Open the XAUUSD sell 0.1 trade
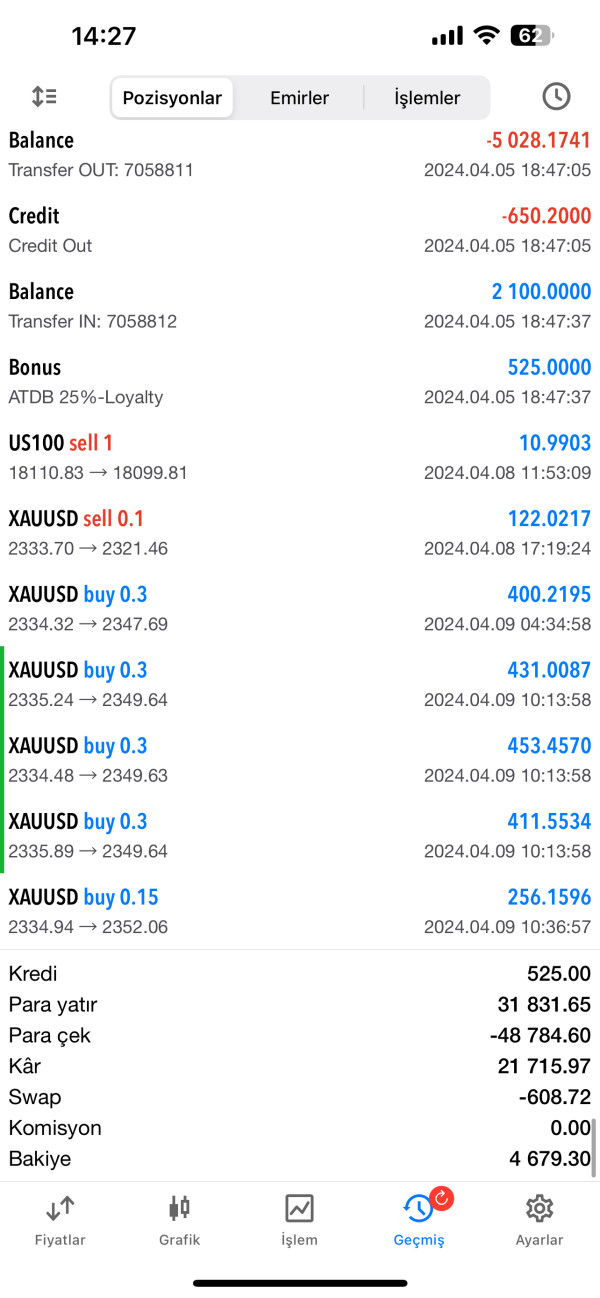The image size is (600, 1298). pyautogui.click(x=300, y=533)
